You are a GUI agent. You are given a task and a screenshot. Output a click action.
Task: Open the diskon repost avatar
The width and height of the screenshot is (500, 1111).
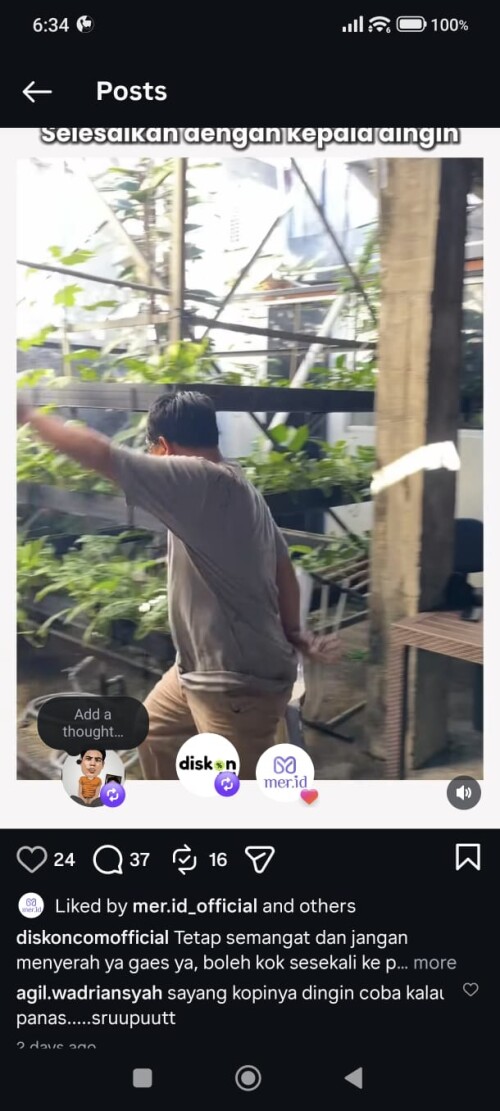click(208, 765)
